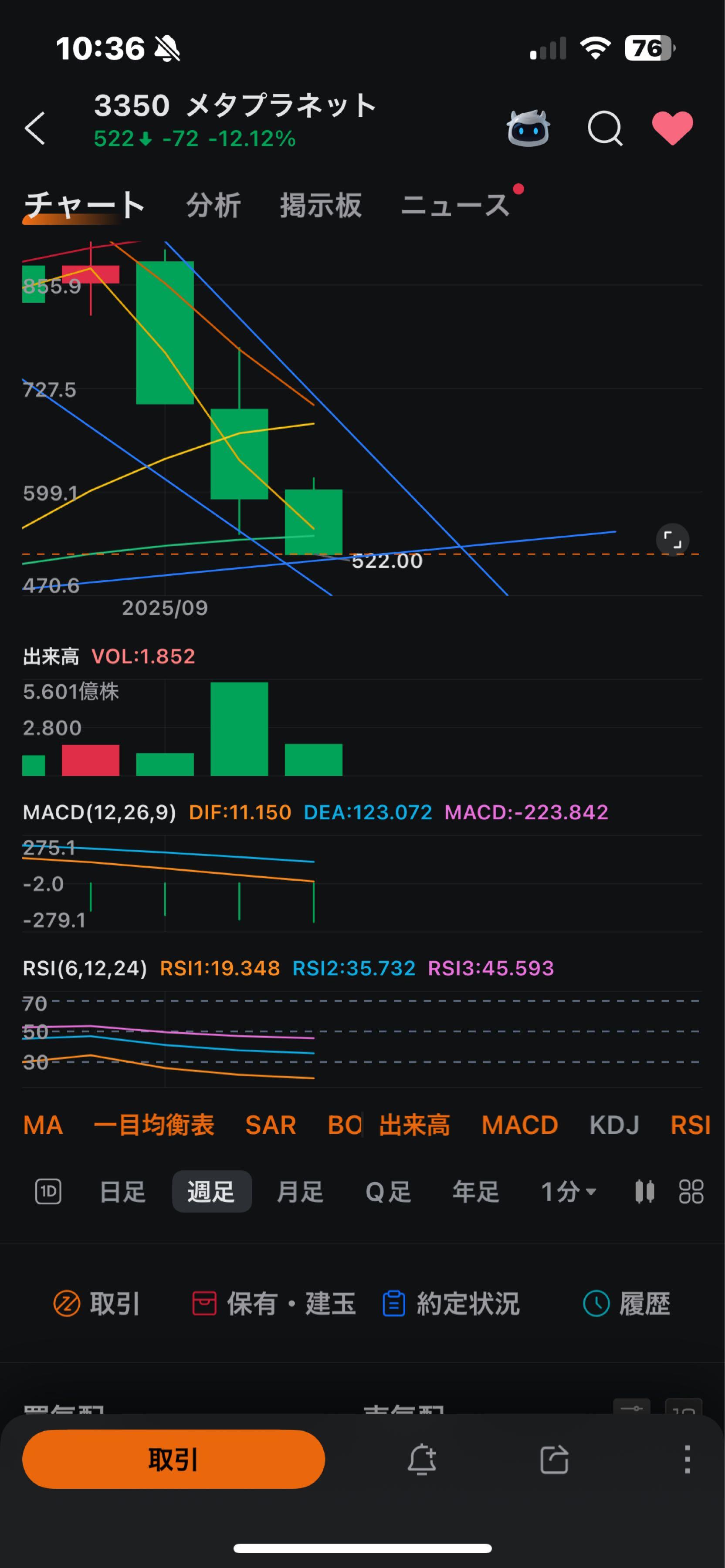Toggle the SAR indicator
The image size is (725, 1568).
point(270,1125)
